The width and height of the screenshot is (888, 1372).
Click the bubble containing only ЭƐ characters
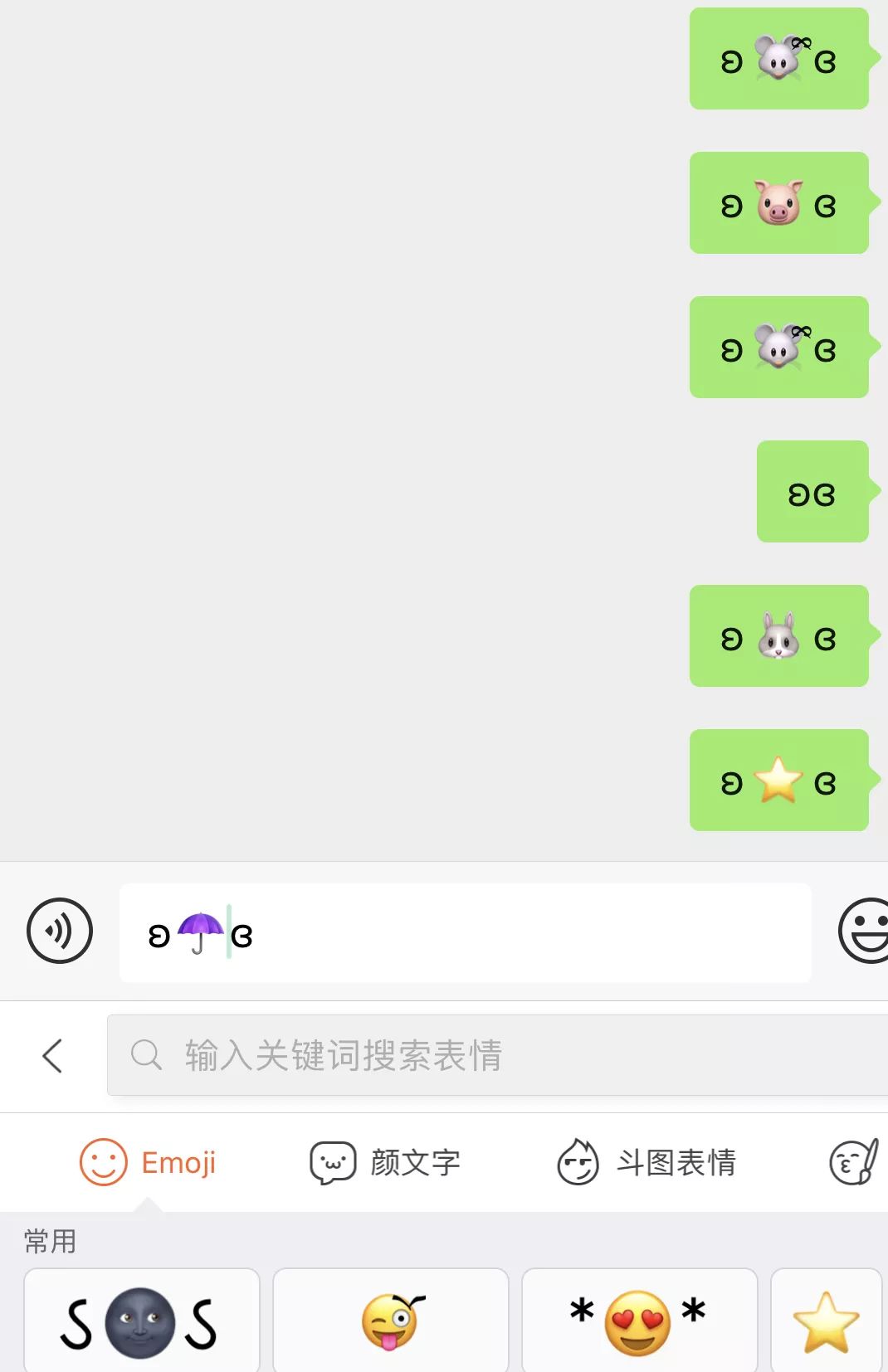point(812,491)
